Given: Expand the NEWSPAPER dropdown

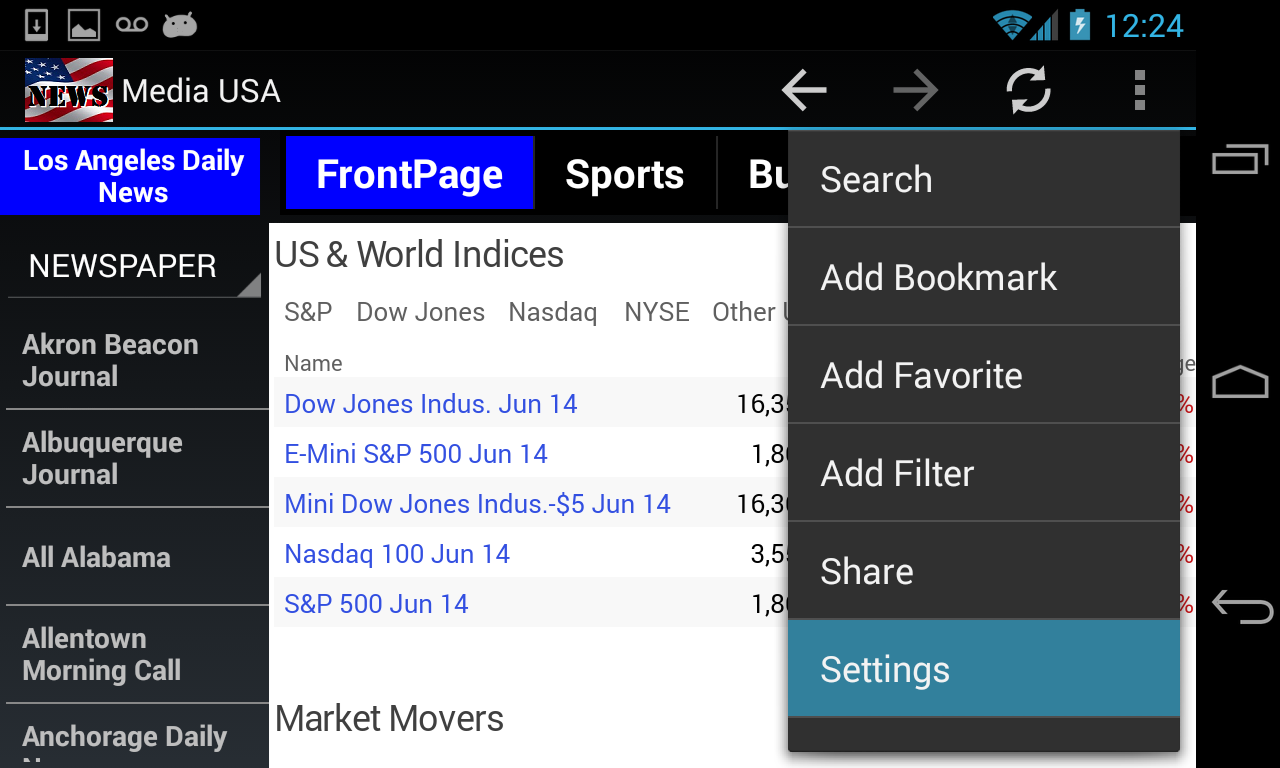Looking at the screenshot, I should [x=134, y=267].
